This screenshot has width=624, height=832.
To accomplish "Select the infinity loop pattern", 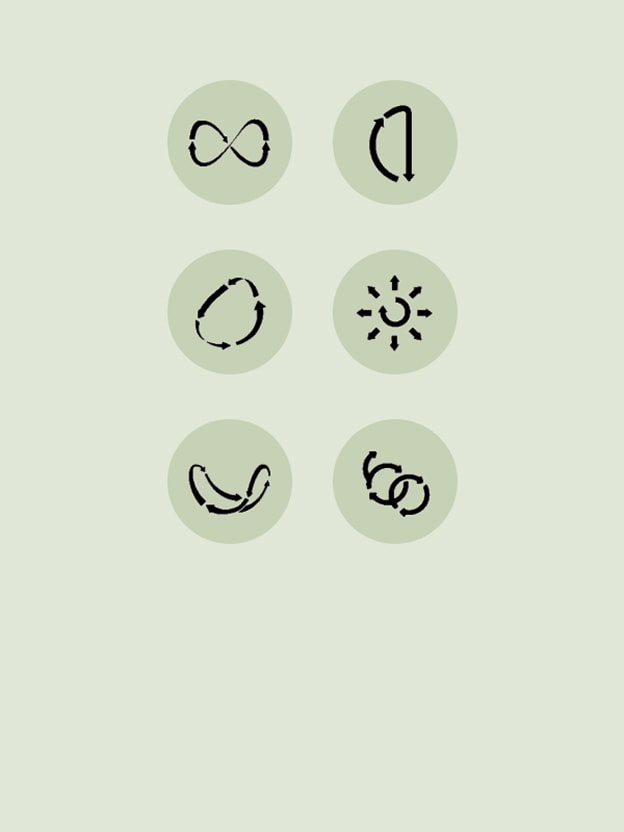I will click(229, 142).
